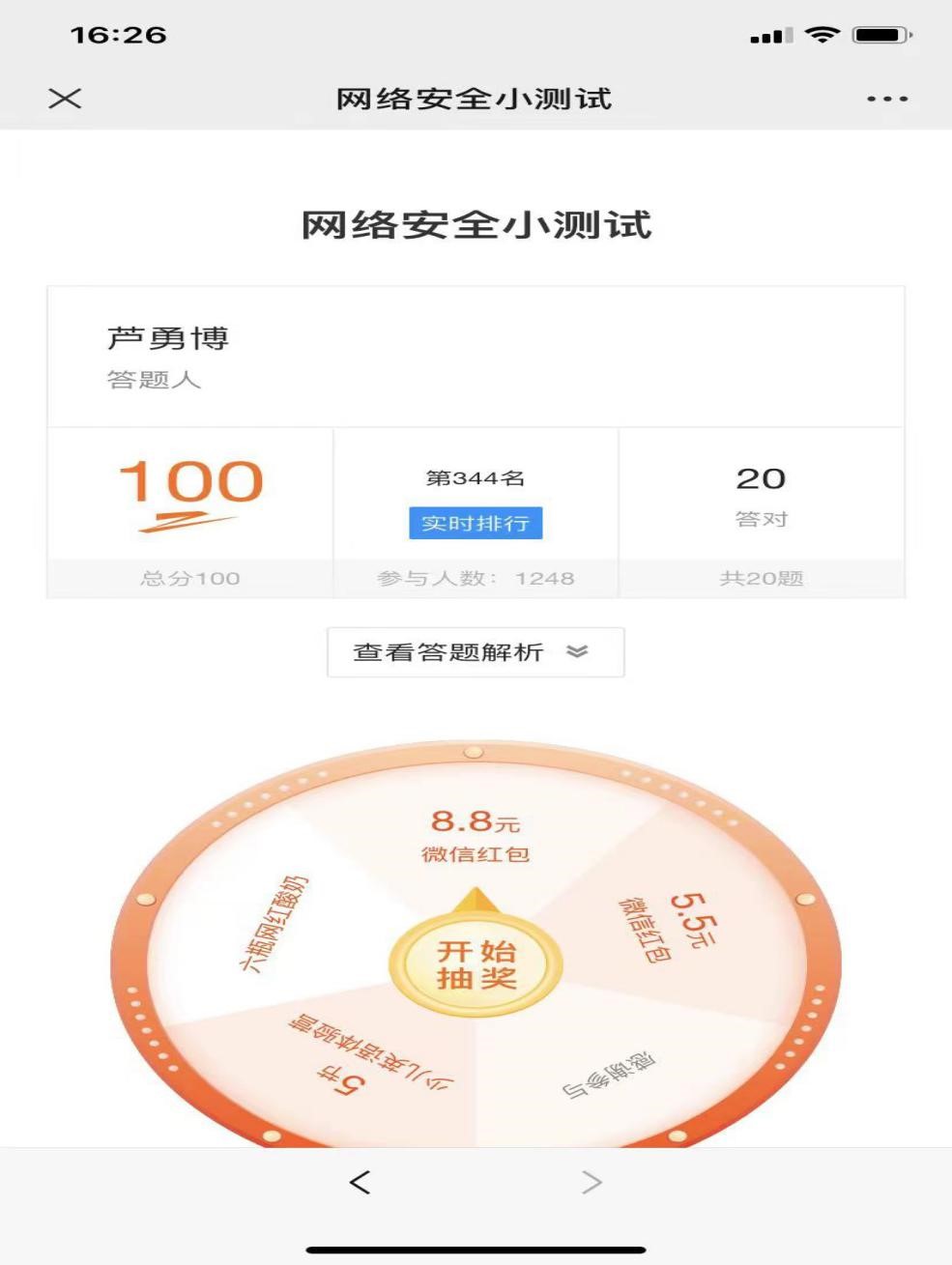Go back to the previous page
This screenshot has height=1265, width=952.
pyautogui.click(x=360, y=1181)
